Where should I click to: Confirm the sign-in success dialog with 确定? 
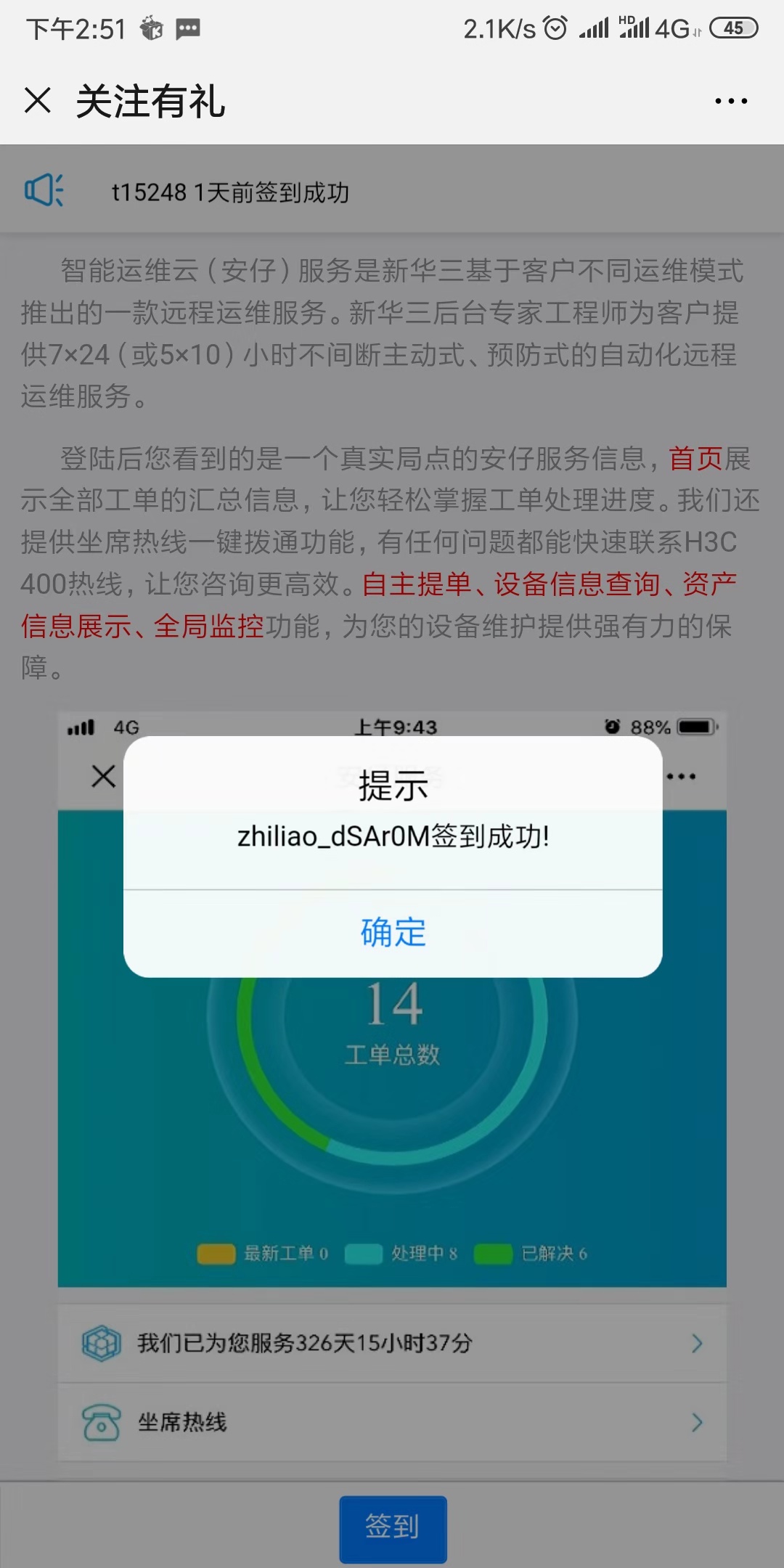tap(393, 933)
